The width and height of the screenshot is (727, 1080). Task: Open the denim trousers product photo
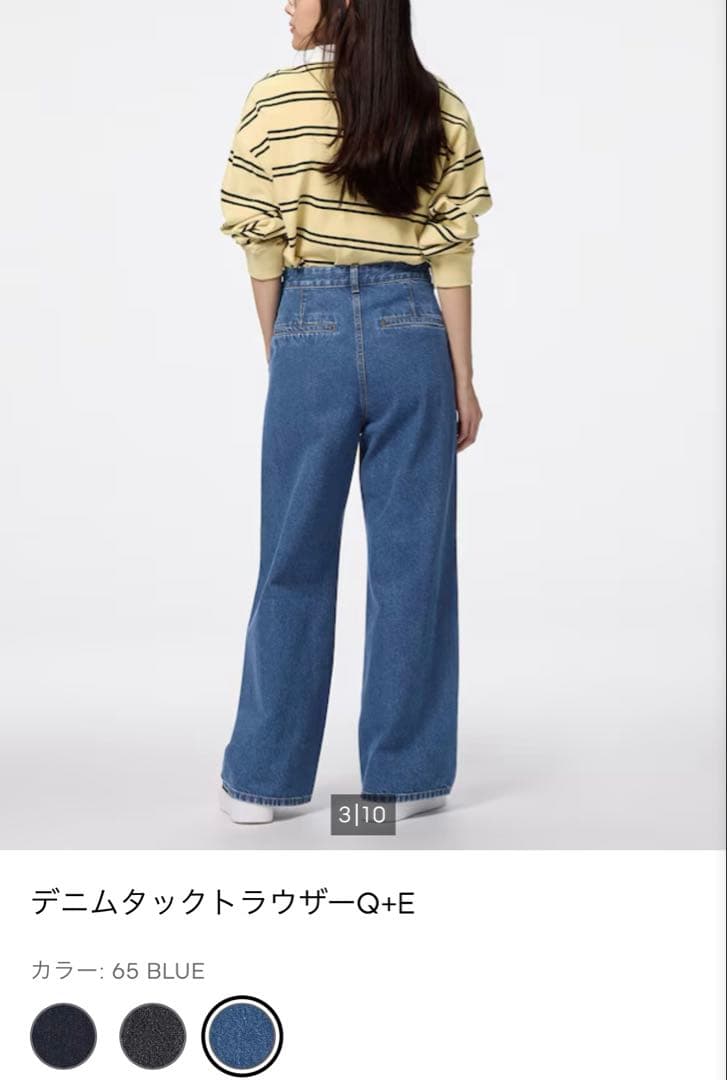(x=363, y=424)
